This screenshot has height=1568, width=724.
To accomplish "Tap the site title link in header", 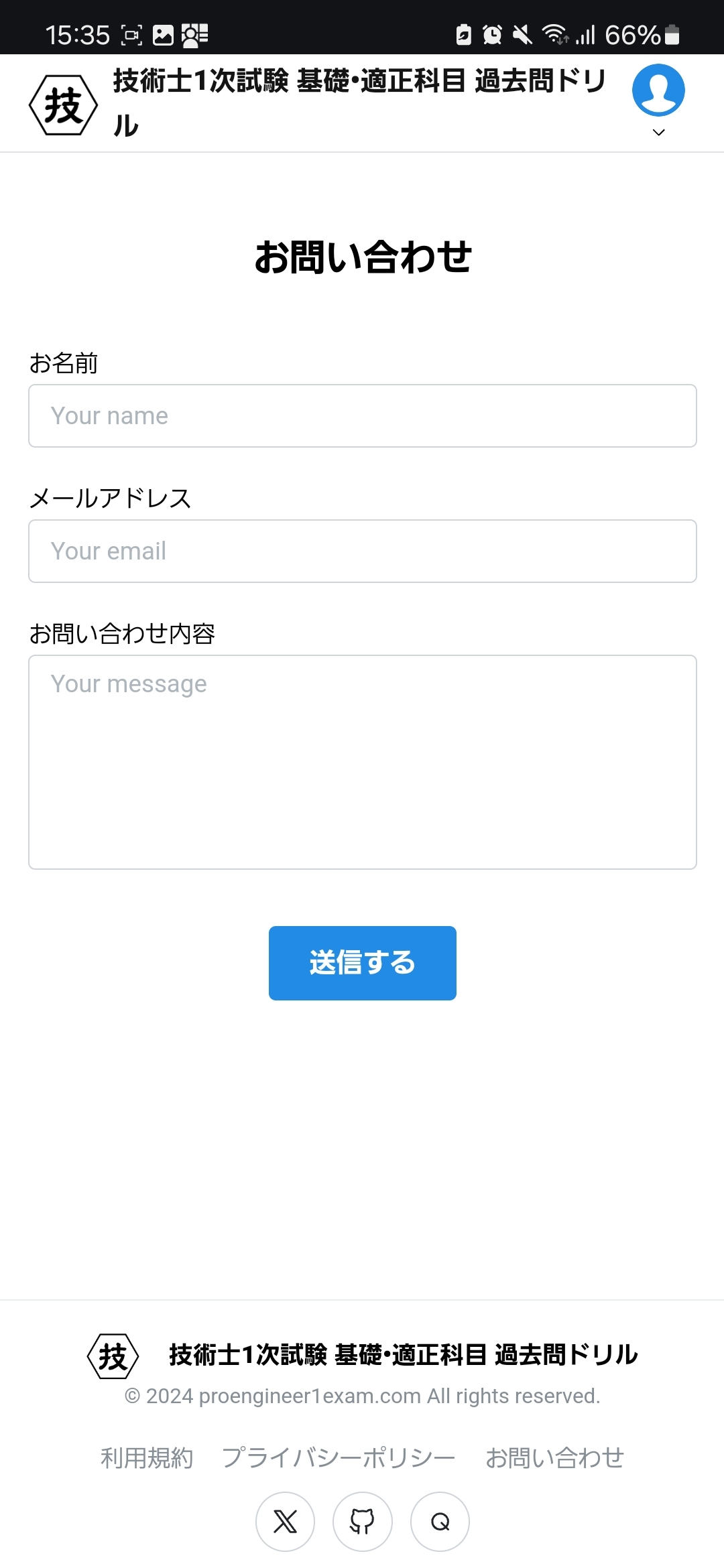I will point(359,103).
